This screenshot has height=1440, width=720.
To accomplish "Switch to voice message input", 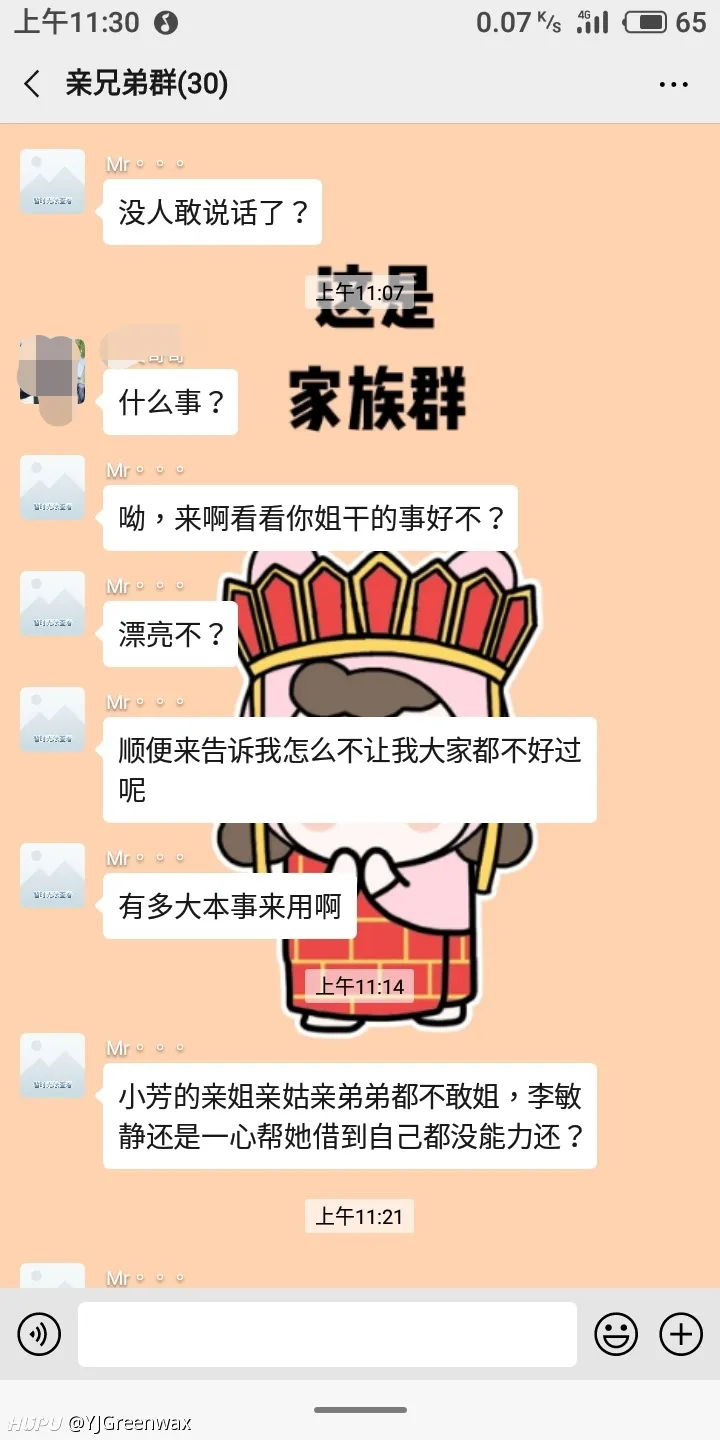I will click(x=40, y=1334).
